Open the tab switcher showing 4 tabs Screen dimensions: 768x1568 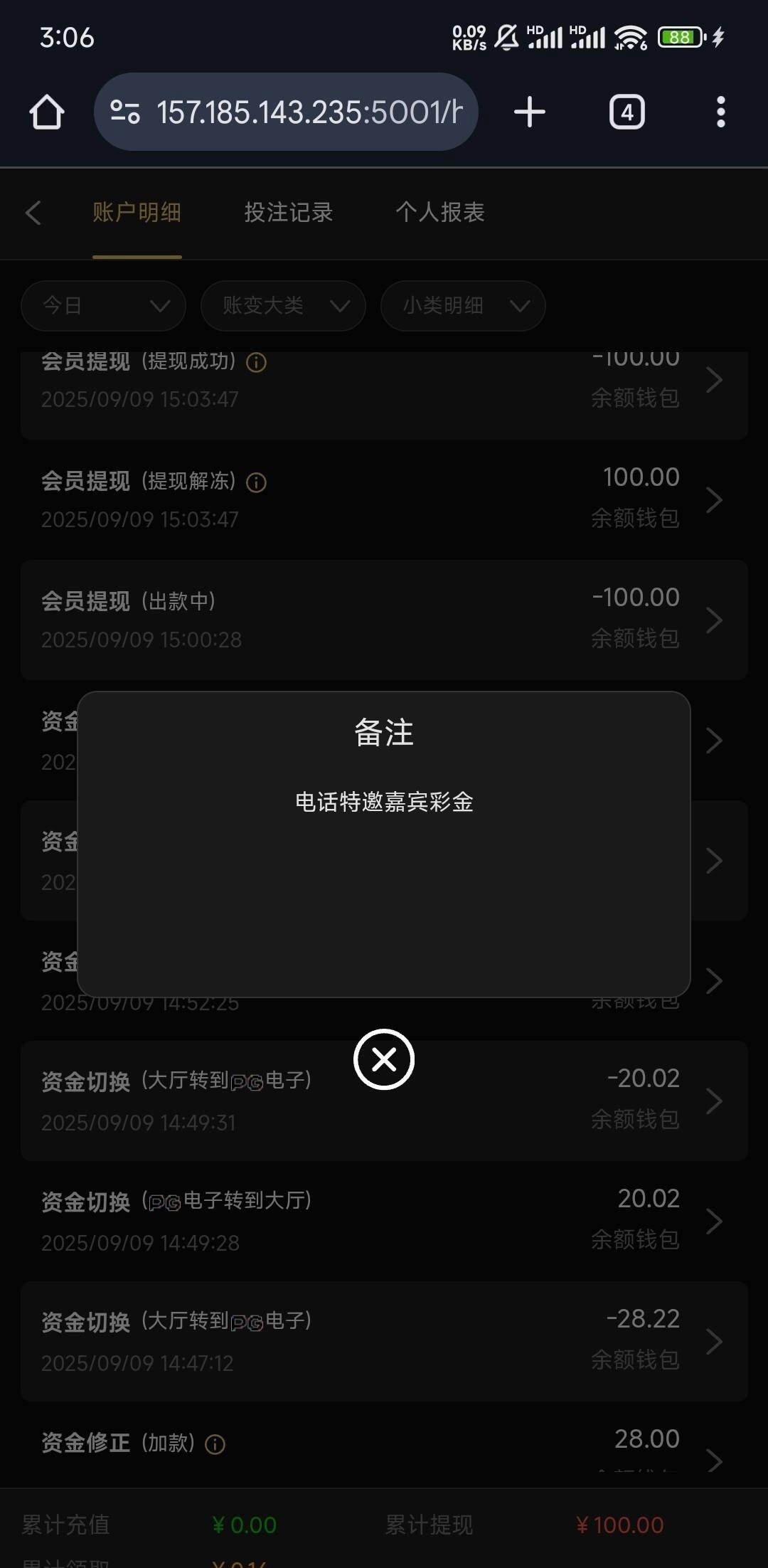point(626,112)
